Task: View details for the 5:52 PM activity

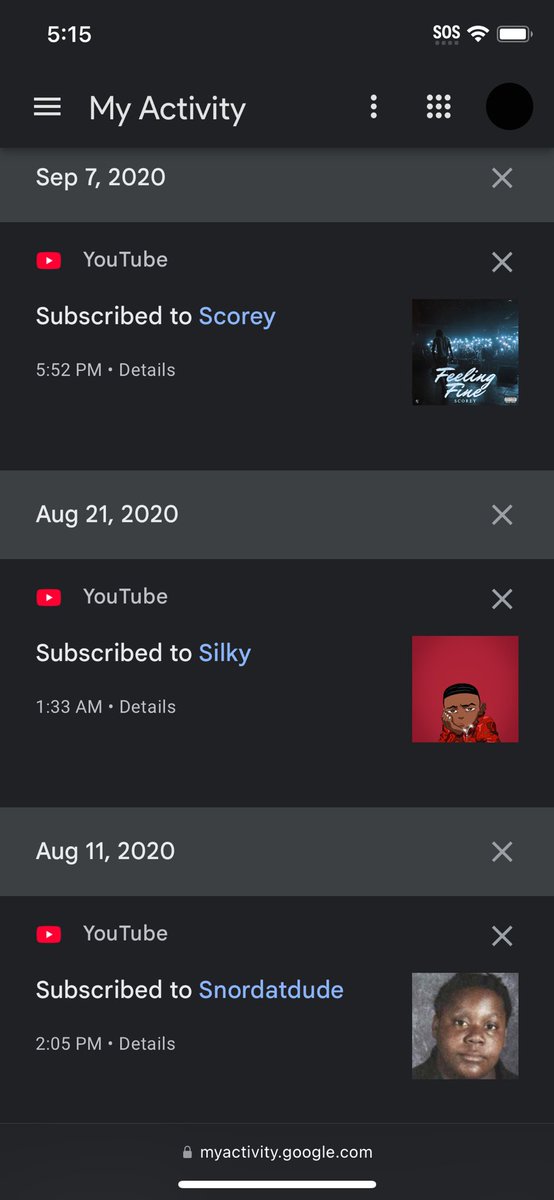Action: 147,370
